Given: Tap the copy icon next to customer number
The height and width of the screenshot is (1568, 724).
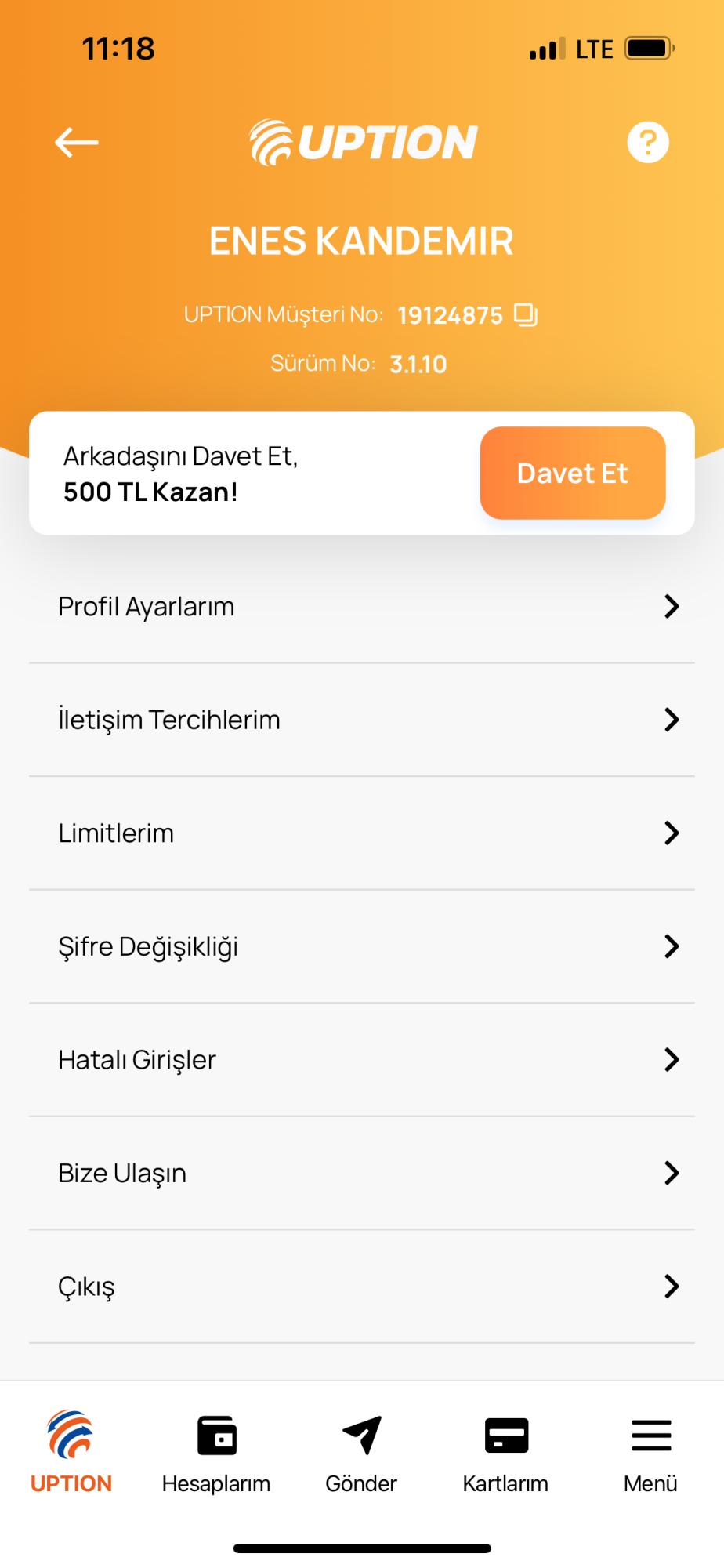Looking at the screenshot, I should 526,314.
